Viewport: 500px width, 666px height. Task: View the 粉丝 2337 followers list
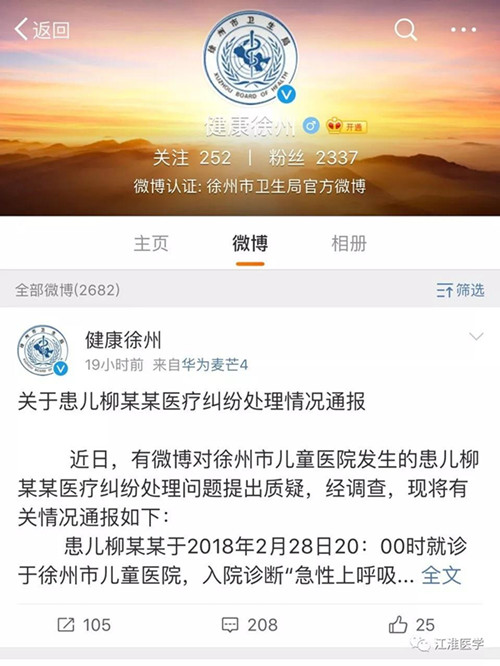tap(313, 158)
